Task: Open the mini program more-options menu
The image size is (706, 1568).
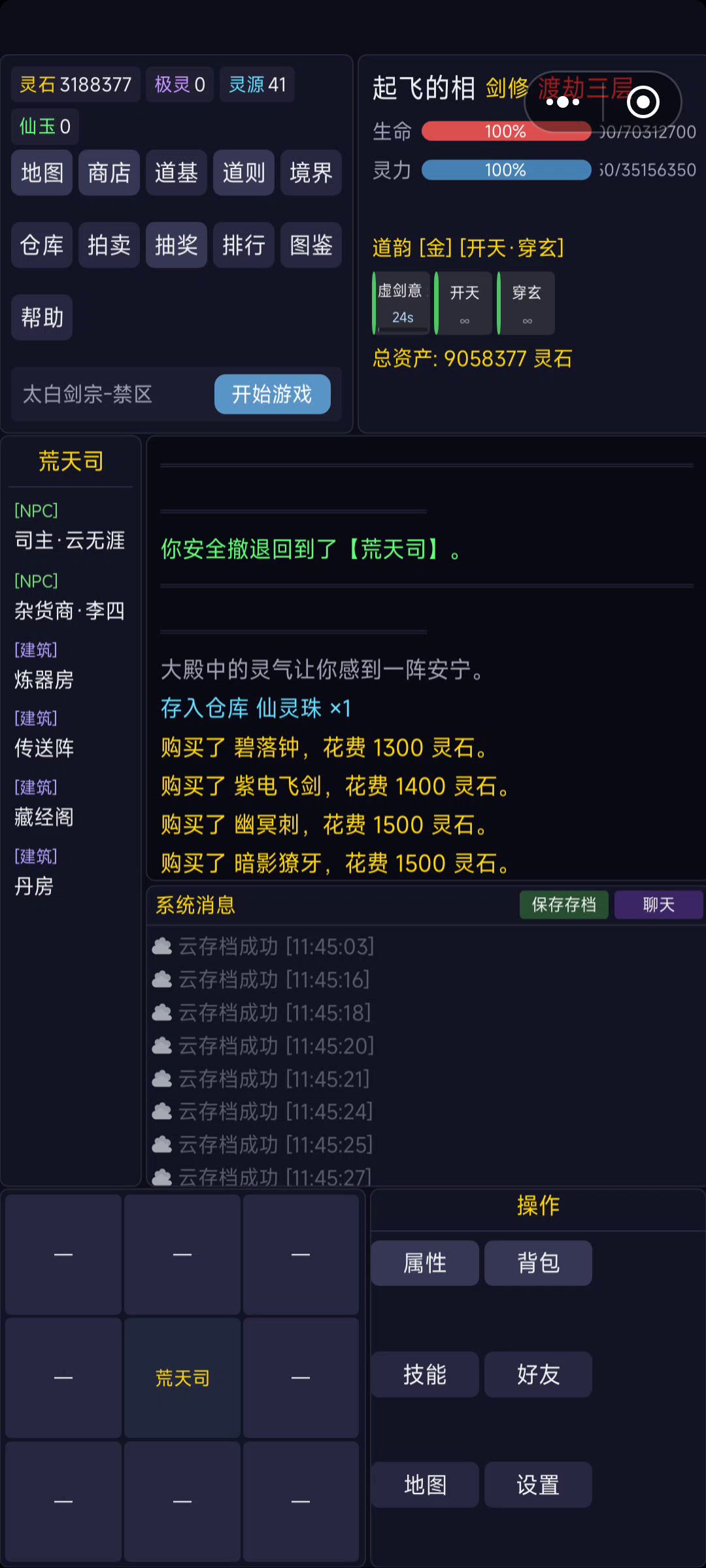Action: [x=563, y=102]
